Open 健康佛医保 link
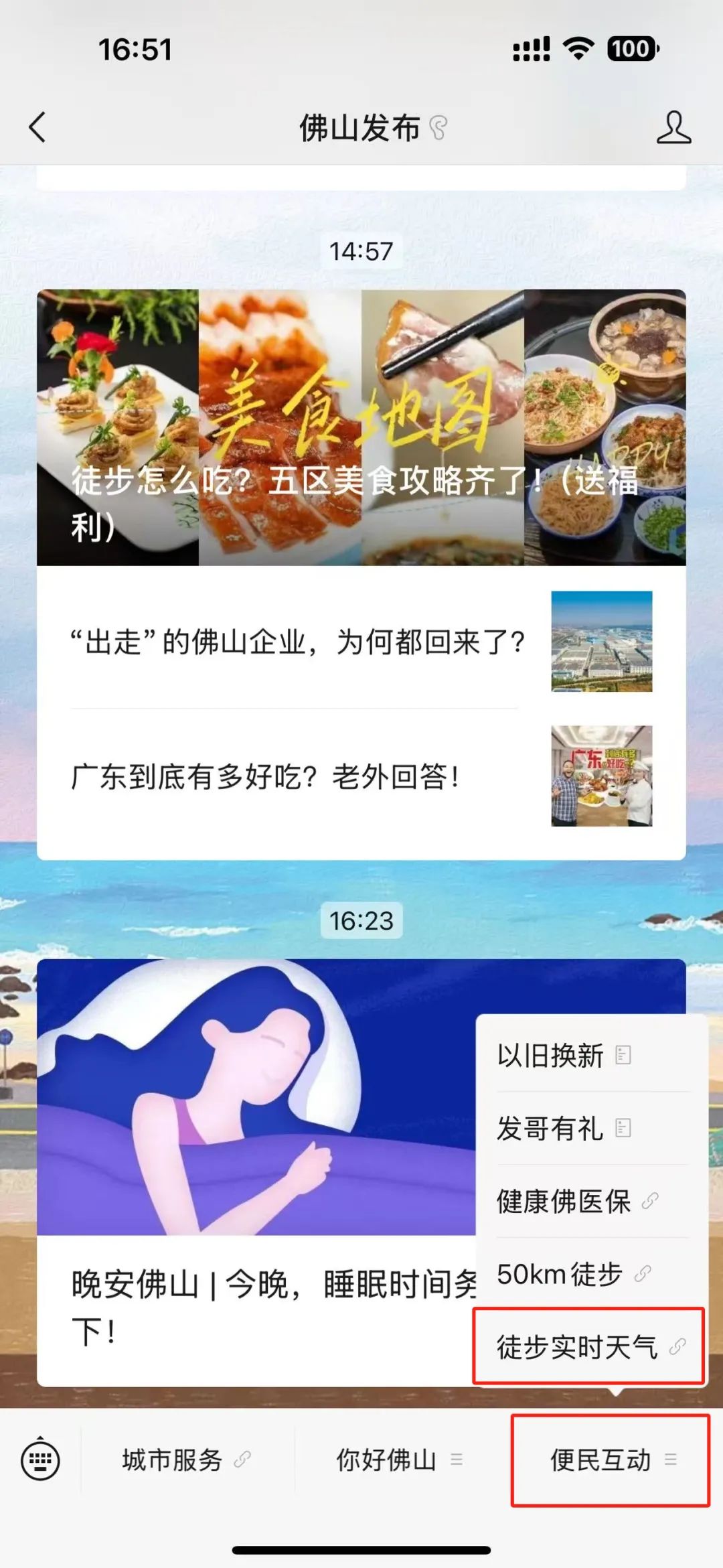Viewport: 723px width, 1568px height. tap(576, 1202)
